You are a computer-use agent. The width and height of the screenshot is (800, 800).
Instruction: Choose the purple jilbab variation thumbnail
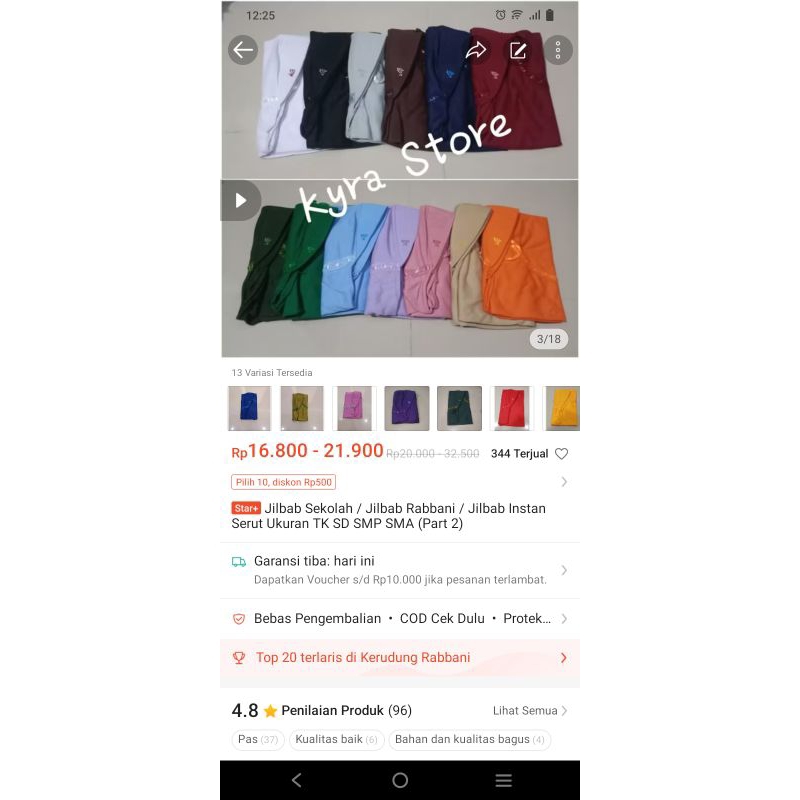[x=406, y=408]
